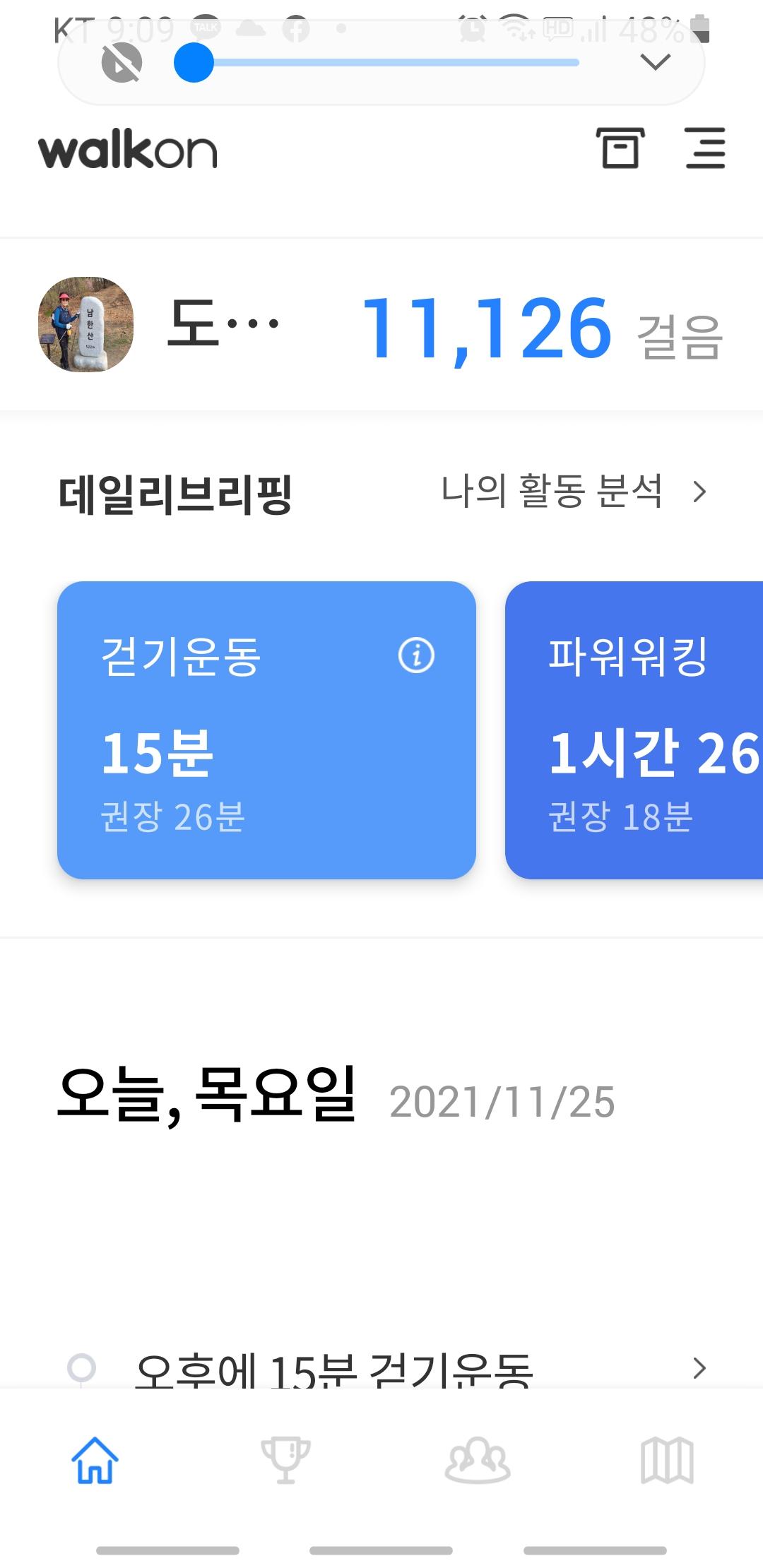
Task: Show info for 걷기운동
Action: click(x=416, y=655)
